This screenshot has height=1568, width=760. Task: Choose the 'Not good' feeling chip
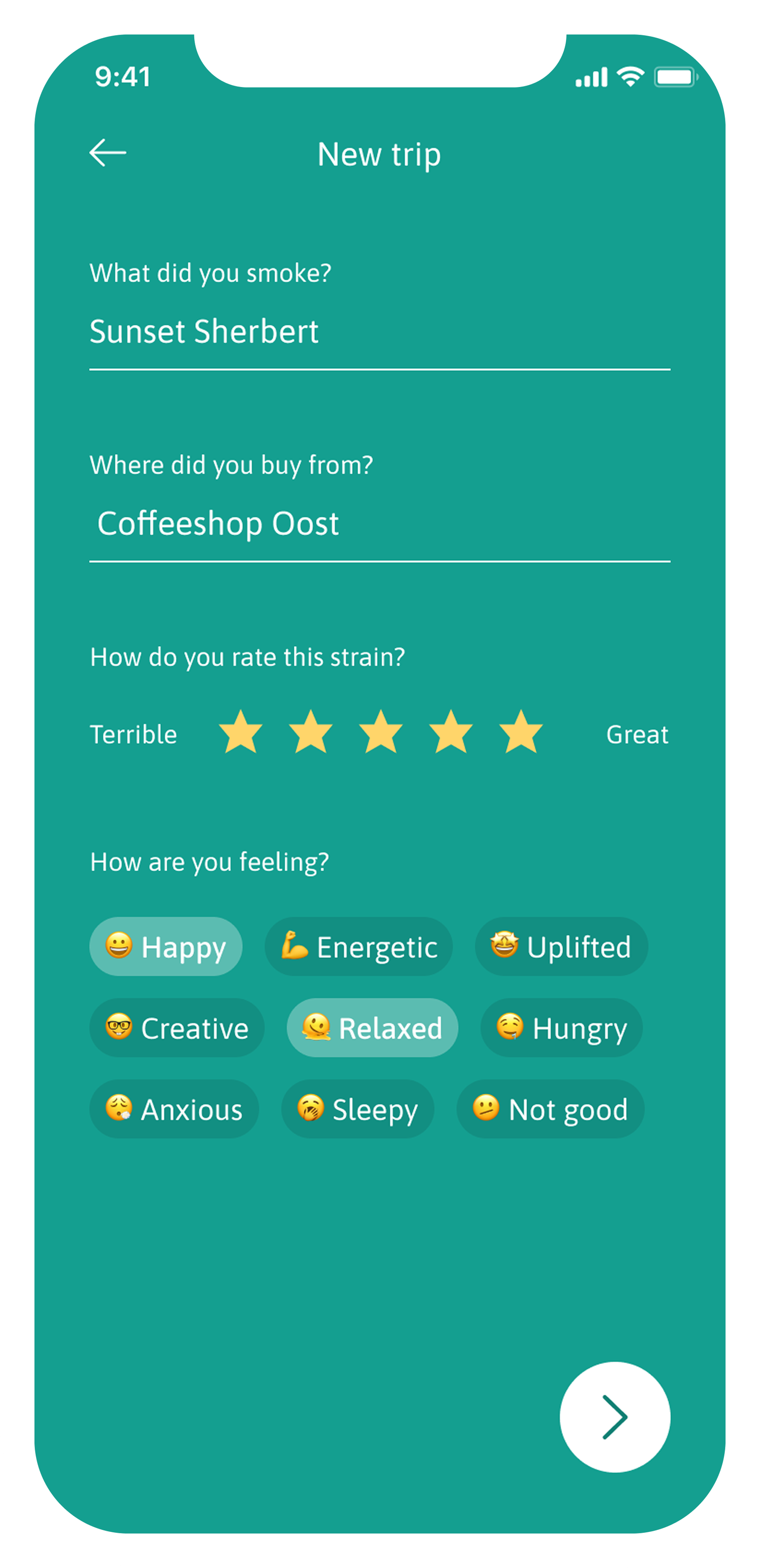(x=550, y=1109)
